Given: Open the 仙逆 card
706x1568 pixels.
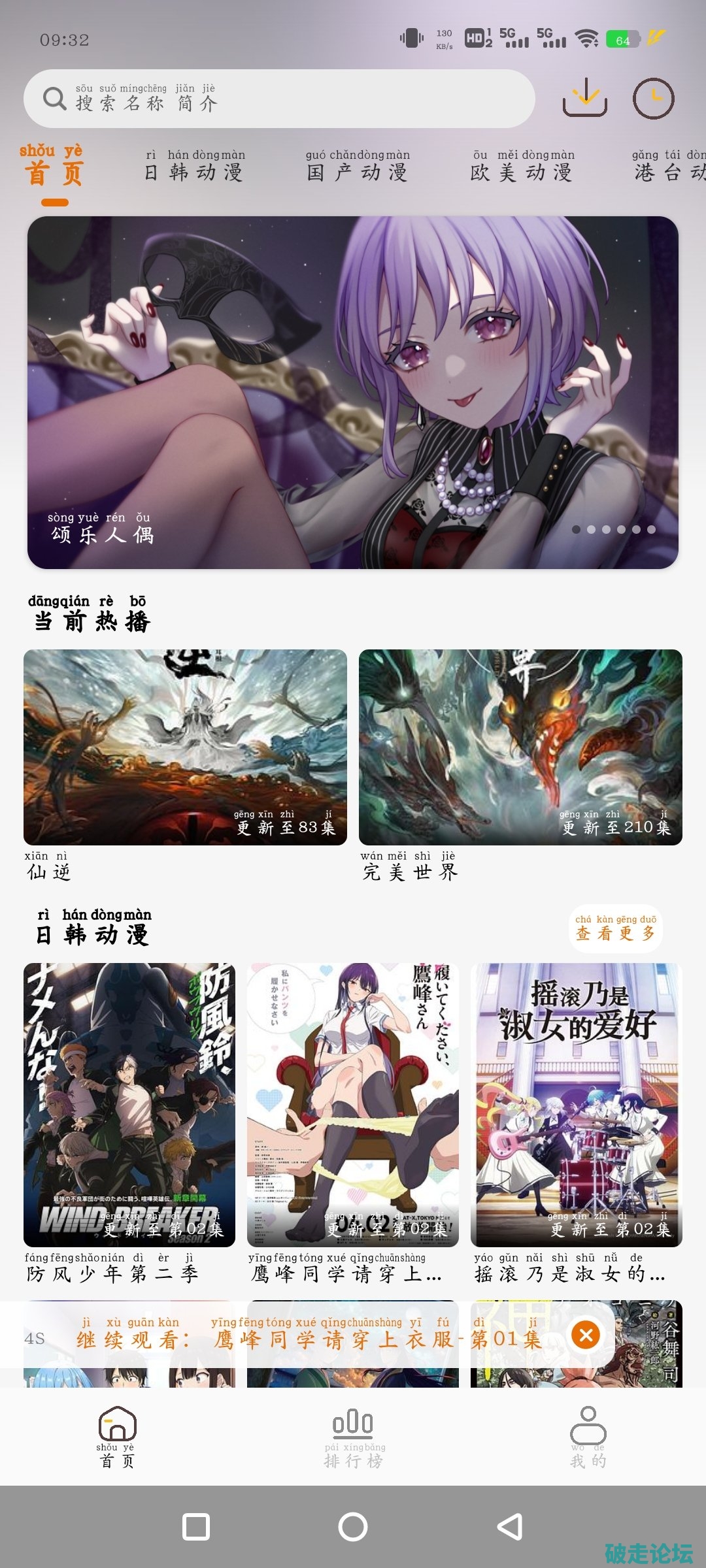Looking at the screenshot, I should [185, 747].
